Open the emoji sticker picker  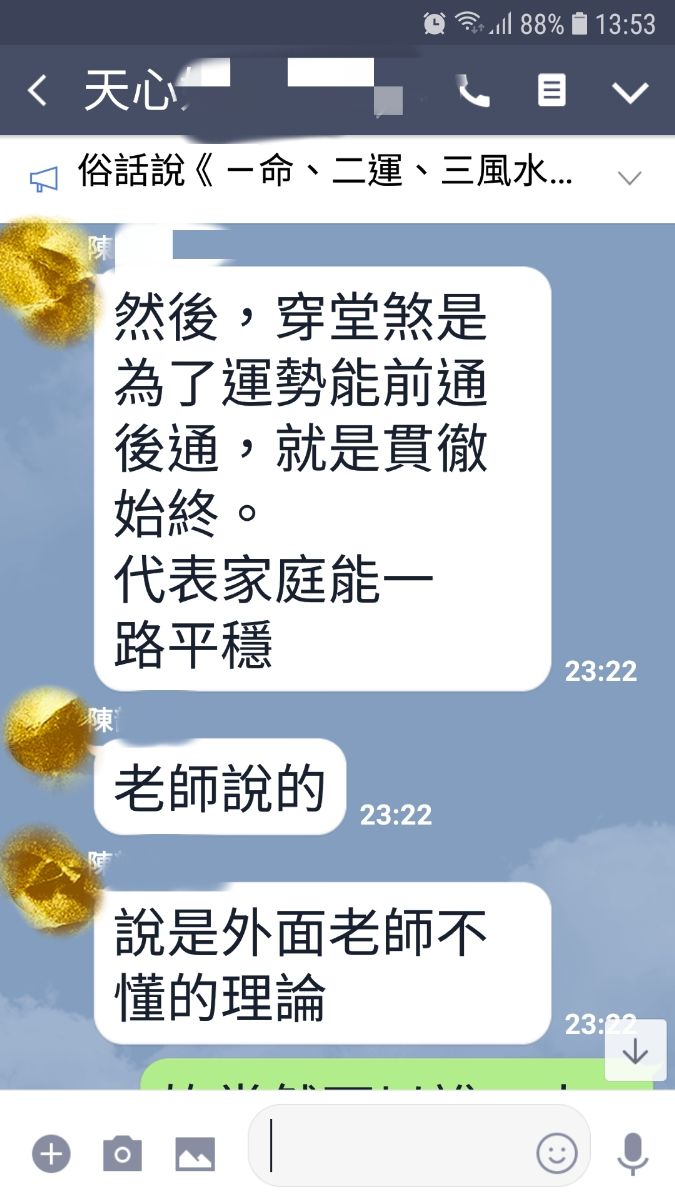coord(557,1153)
